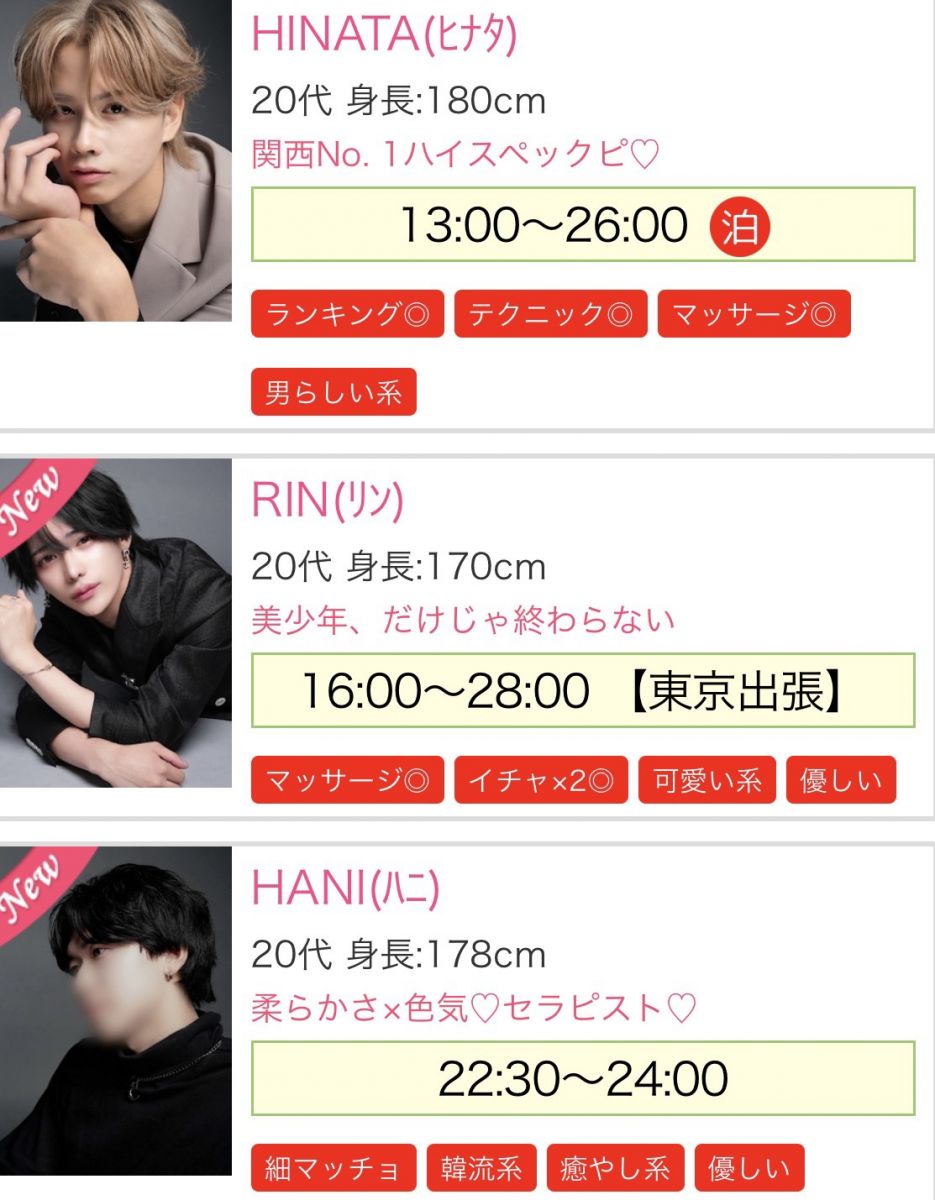
Task: Tap HINATA's 13:00〜26:00 schedule box
Action: (x=582, y=225)
